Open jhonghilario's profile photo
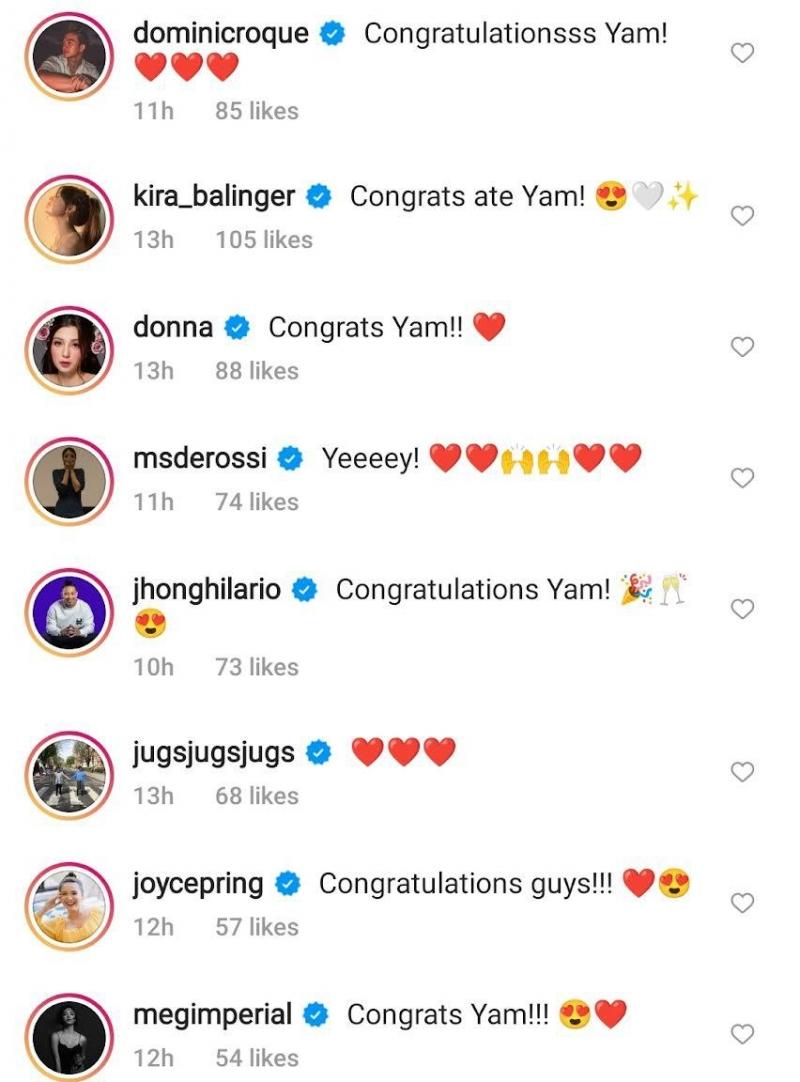 pyautogui.click(x=67, y=613)
